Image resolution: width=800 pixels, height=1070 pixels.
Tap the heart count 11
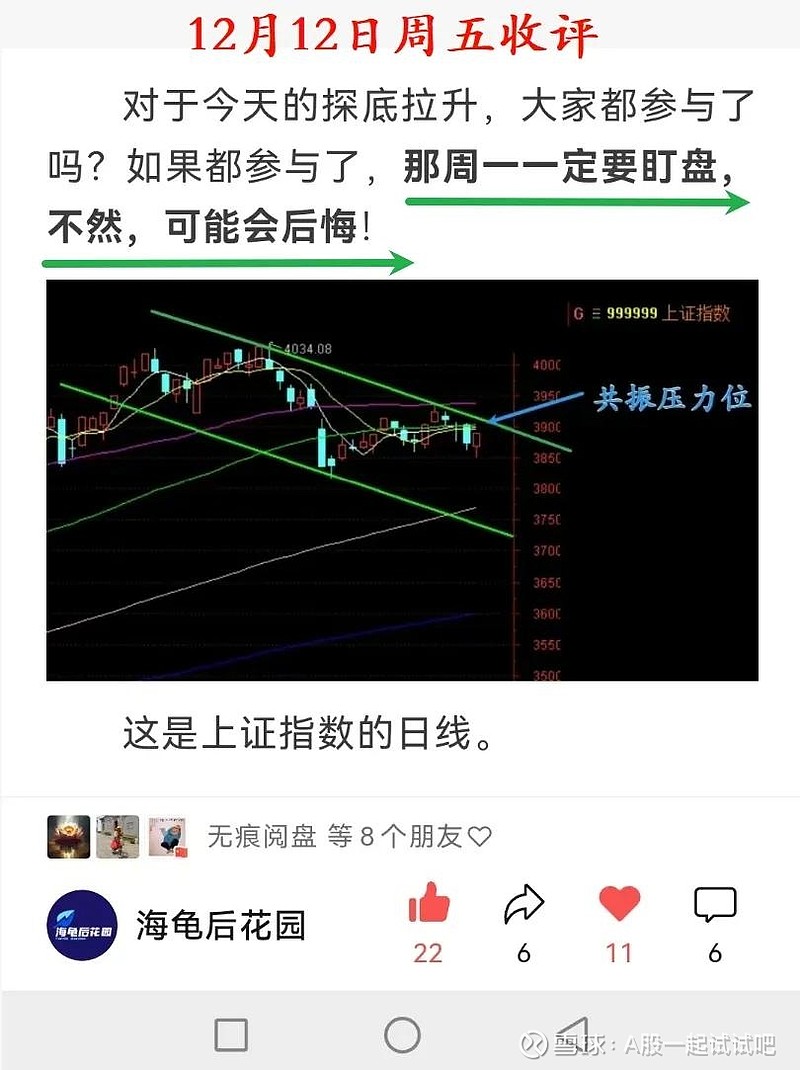[x=621, y=953]
